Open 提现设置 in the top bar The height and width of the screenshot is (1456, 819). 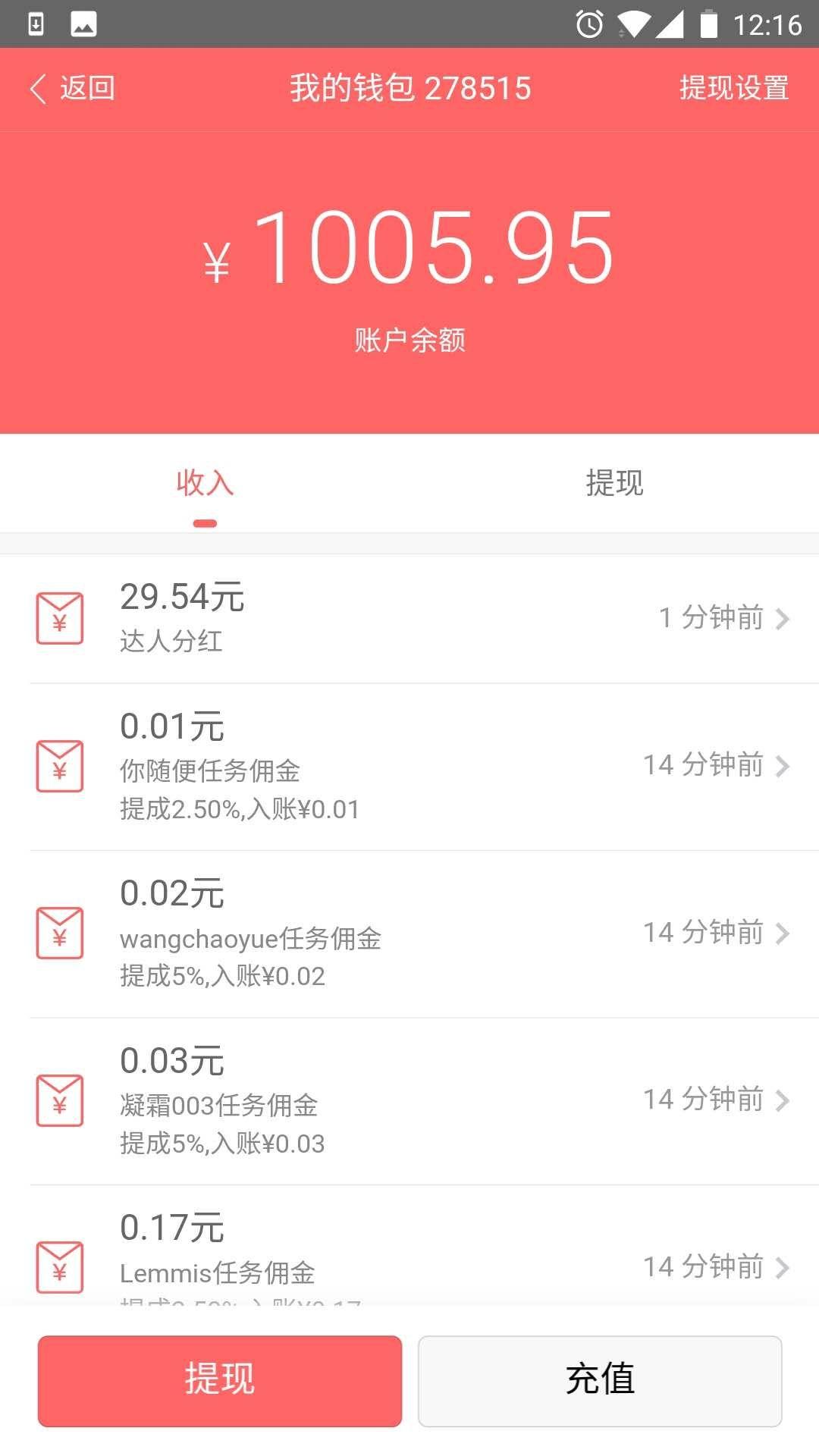[x=733, y=89]
